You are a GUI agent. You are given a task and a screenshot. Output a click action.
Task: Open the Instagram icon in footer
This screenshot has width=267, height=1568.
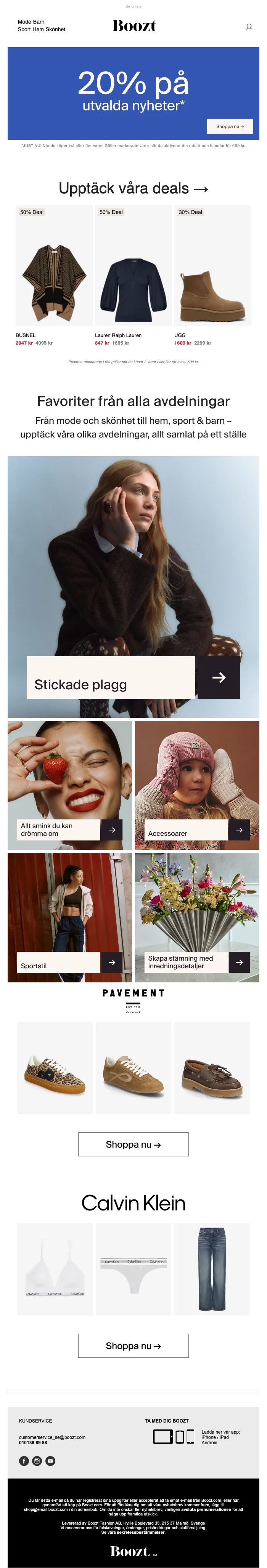coord(37,1461)
